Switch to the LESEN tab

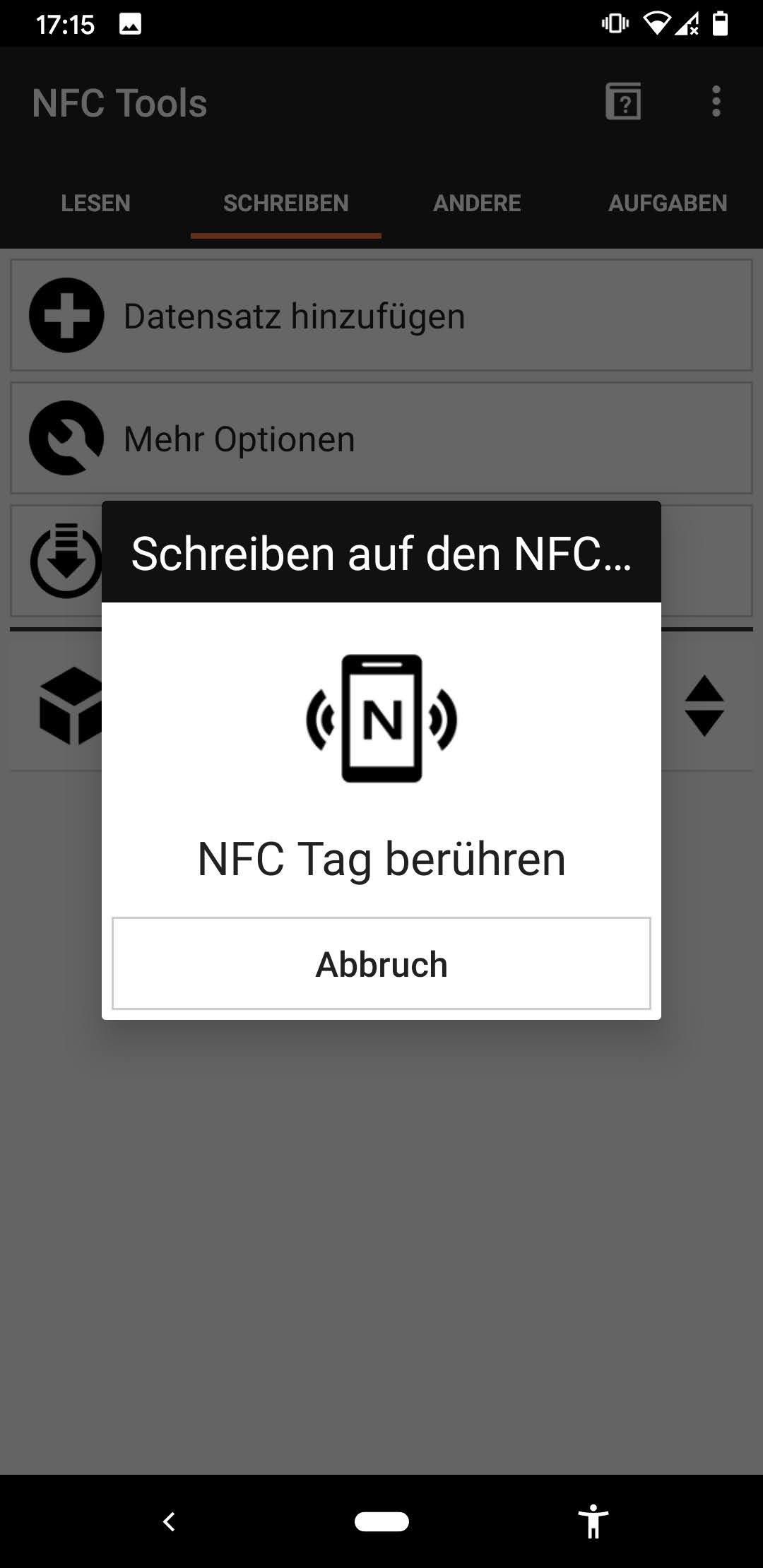tap(95, 203)
